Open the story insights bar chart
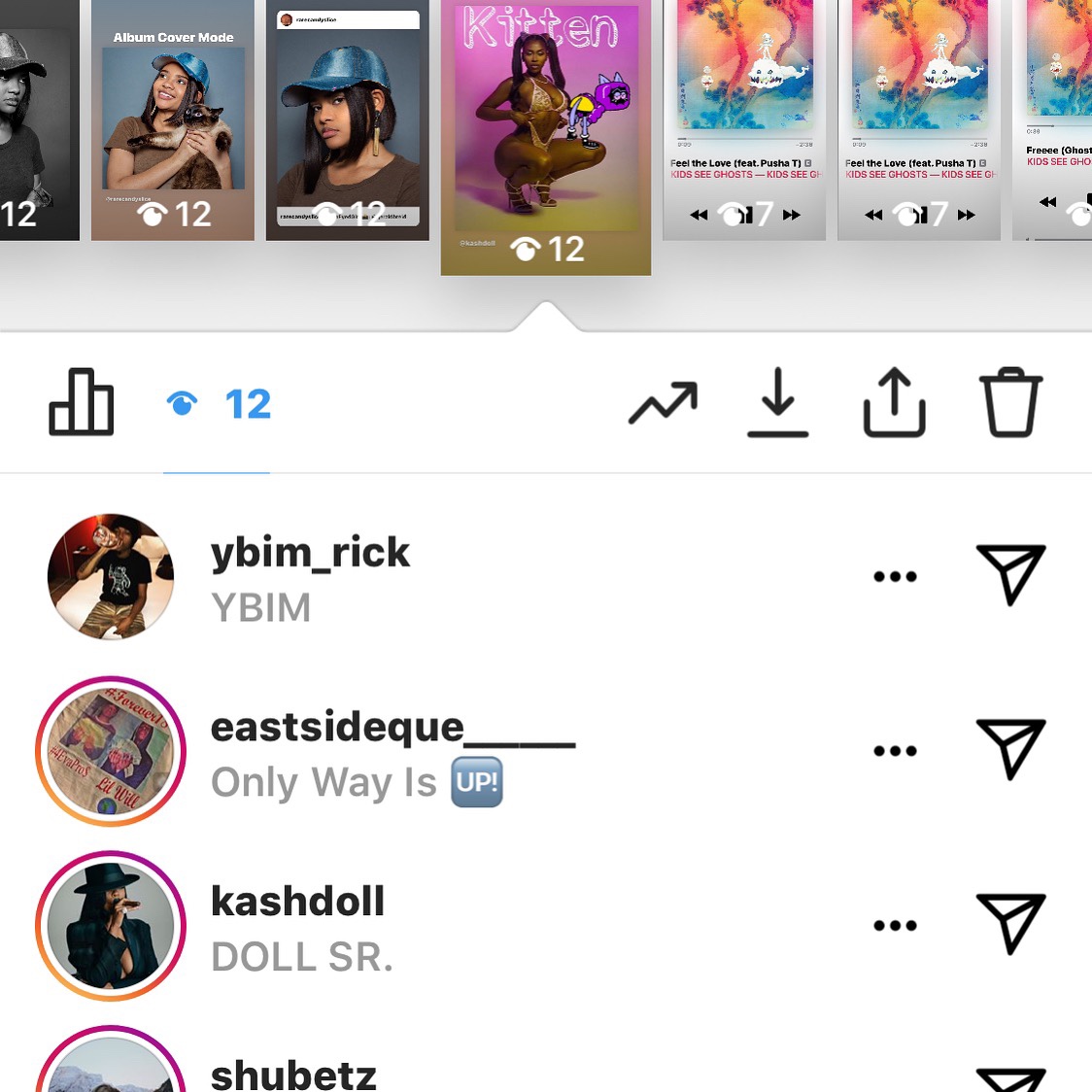Image resolution: width=1092 pixels, height=1092 pixels. tap(82, 402)
